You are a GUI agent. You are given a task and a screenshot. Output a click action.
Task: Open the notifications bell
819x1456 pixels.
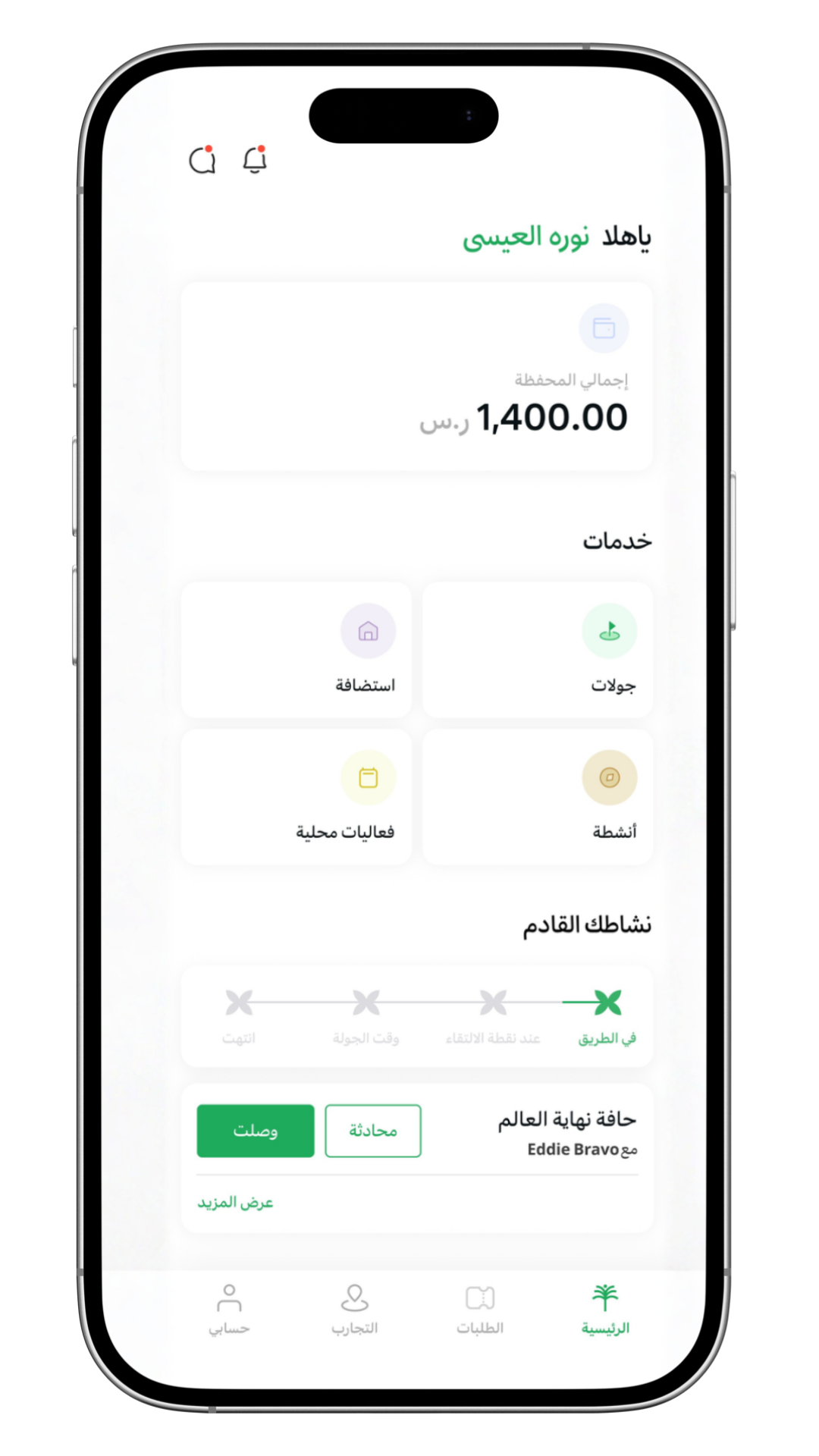coord(255,160)
